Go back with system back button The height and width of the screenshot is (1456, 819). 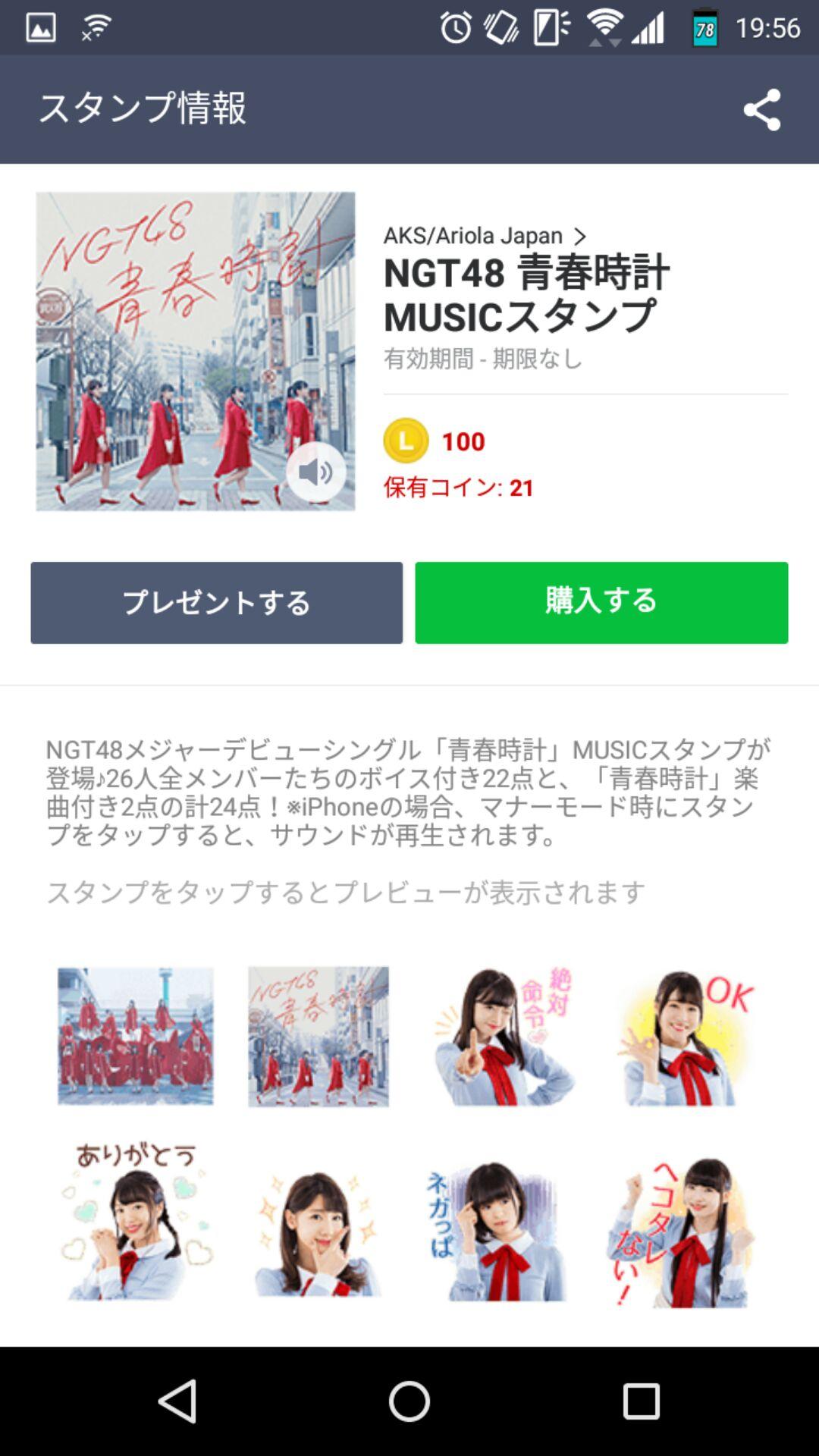coord(178,1400)
